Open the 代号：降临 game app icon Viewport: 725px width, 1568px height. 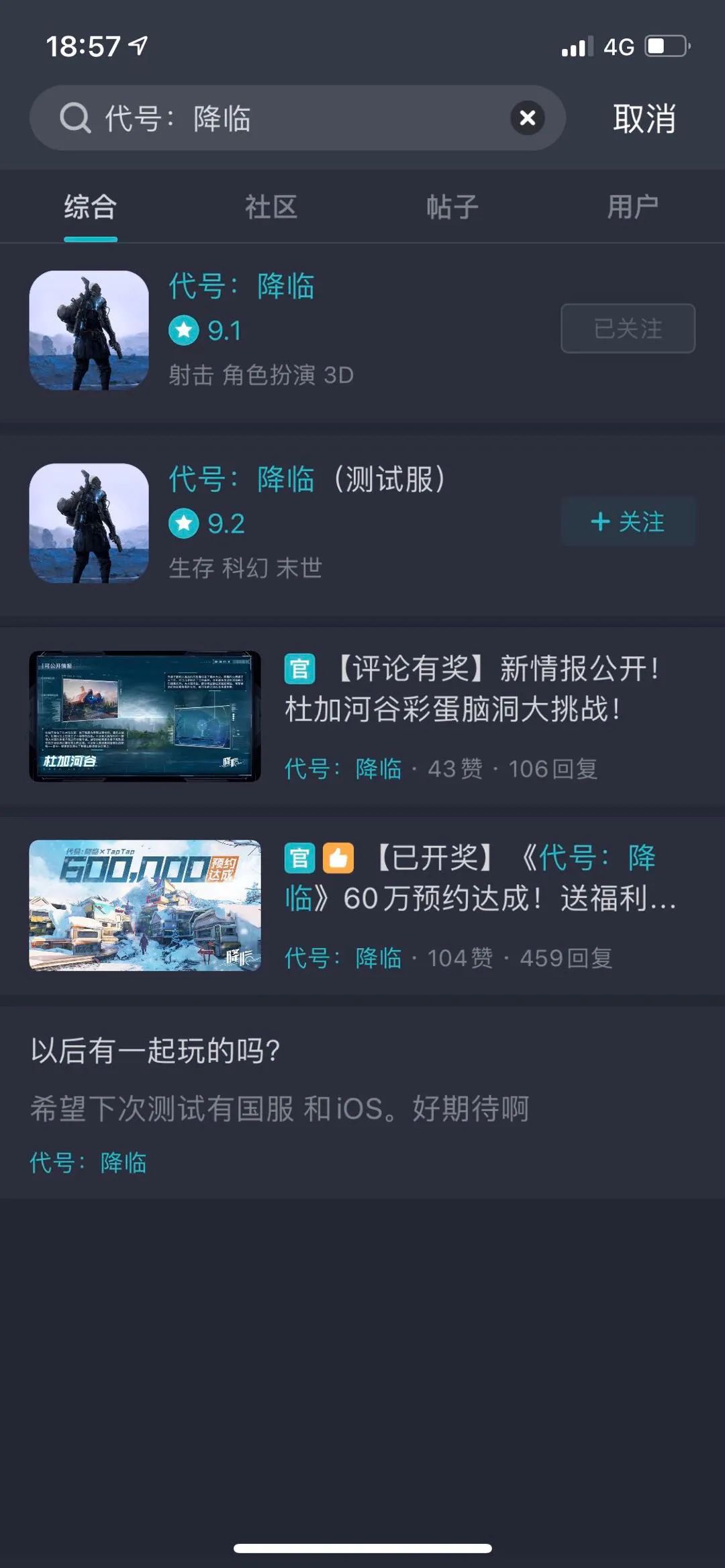[91, 328]
